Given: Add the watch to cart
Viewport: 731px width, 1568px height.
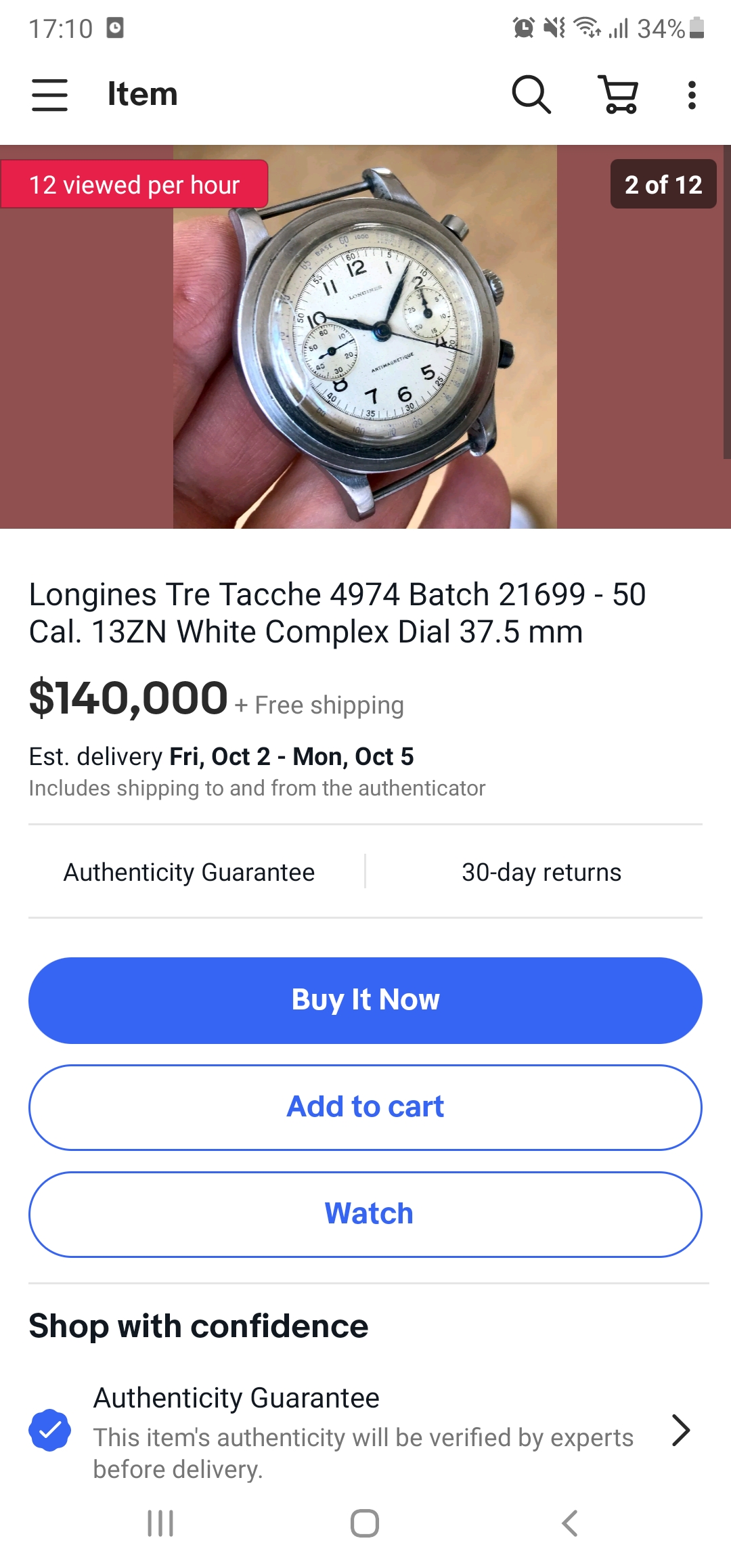Looking at the screenshot, I should [x=365, y=1107].
